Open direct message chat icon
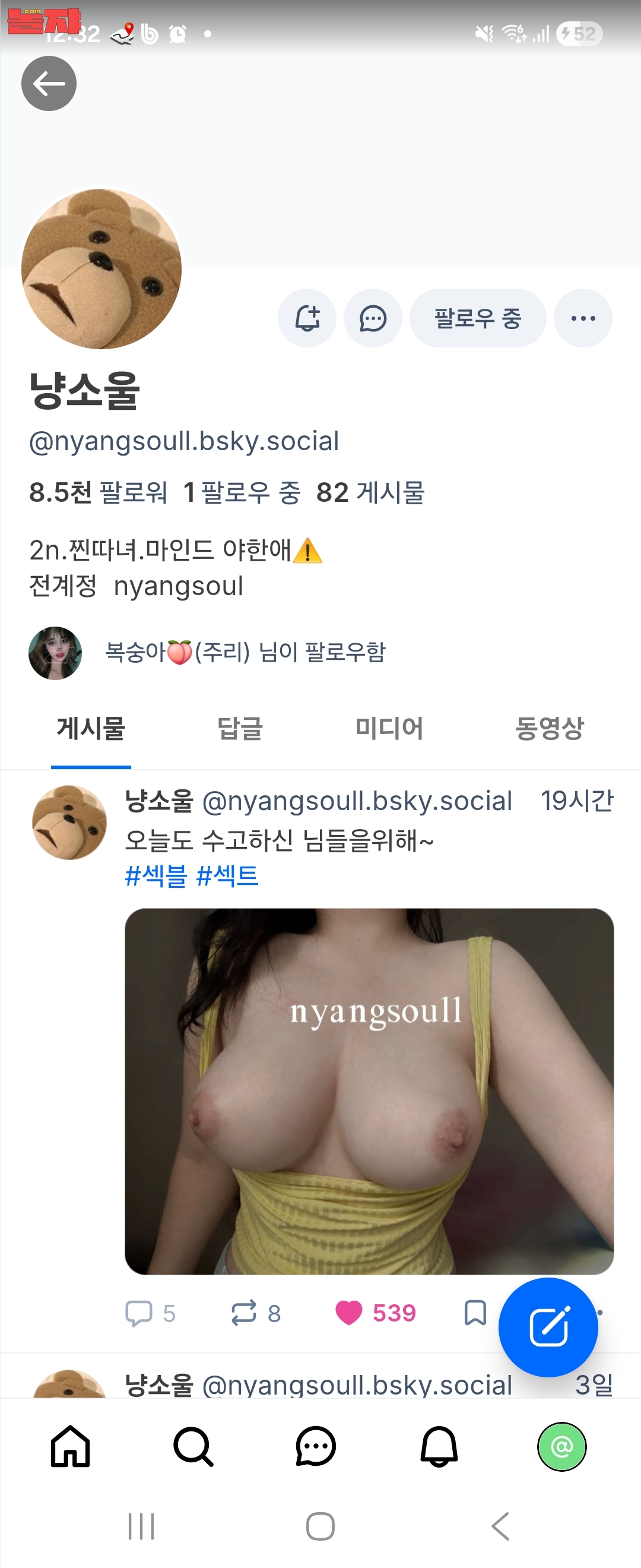The width and height of the screenshot is (641, 1568). (x=373, y=318)
